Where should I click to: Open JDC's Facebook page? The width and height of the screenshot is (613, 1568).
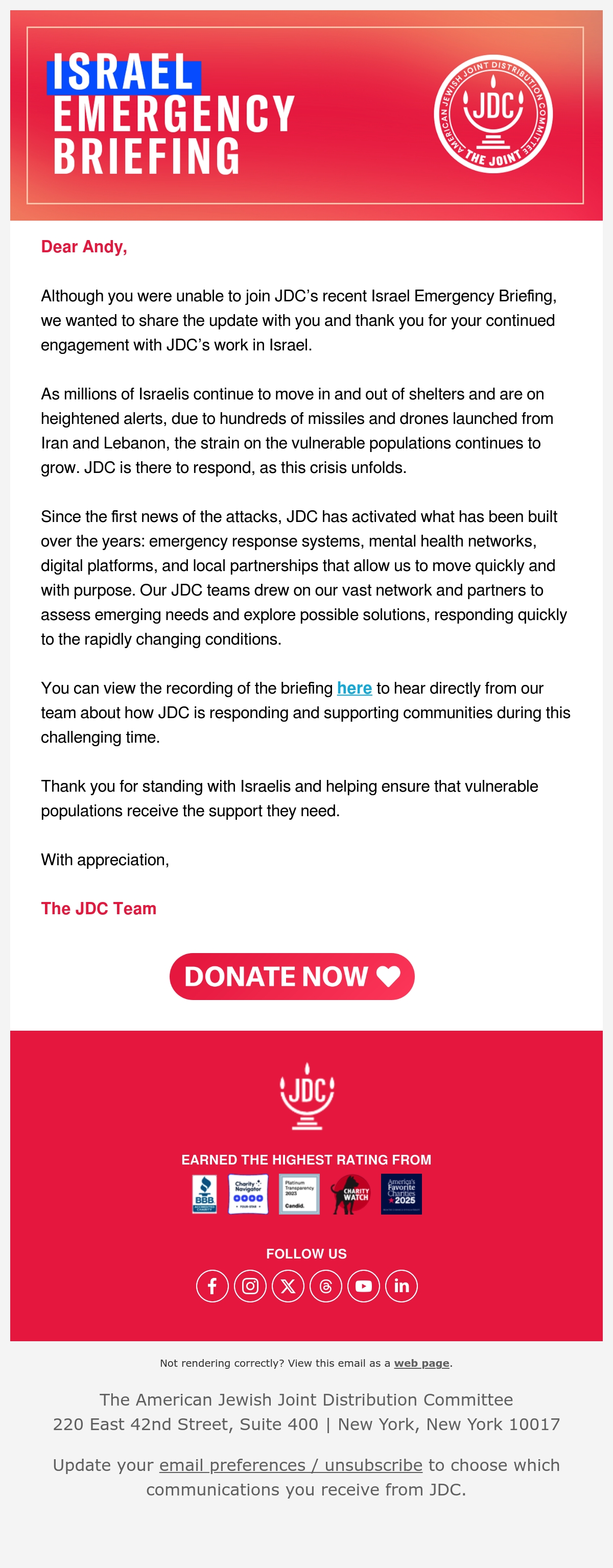[x=213, y=1286]
